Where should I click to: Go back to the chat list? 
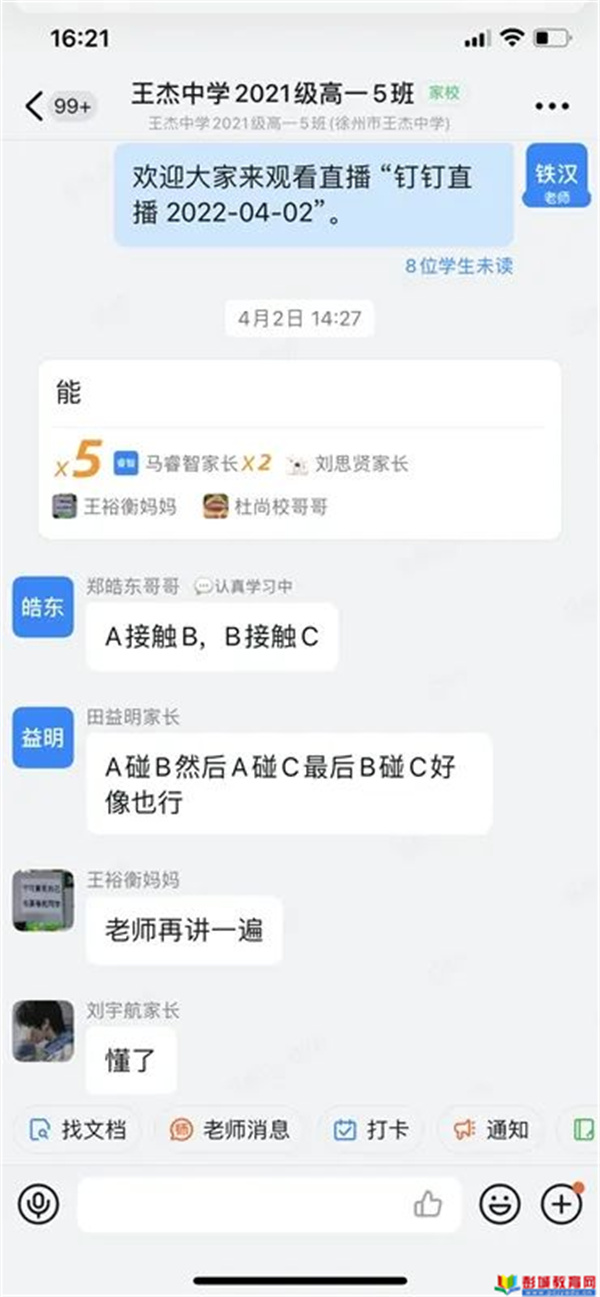click(36, 106)
